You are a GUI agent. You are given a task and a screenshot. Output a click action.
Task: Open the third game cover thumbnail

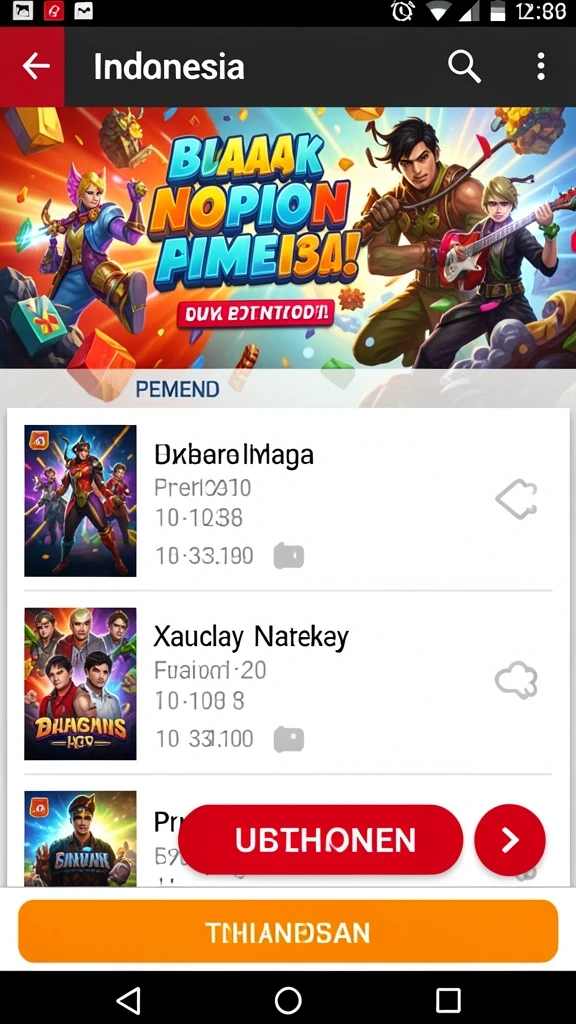pos(80,838)
